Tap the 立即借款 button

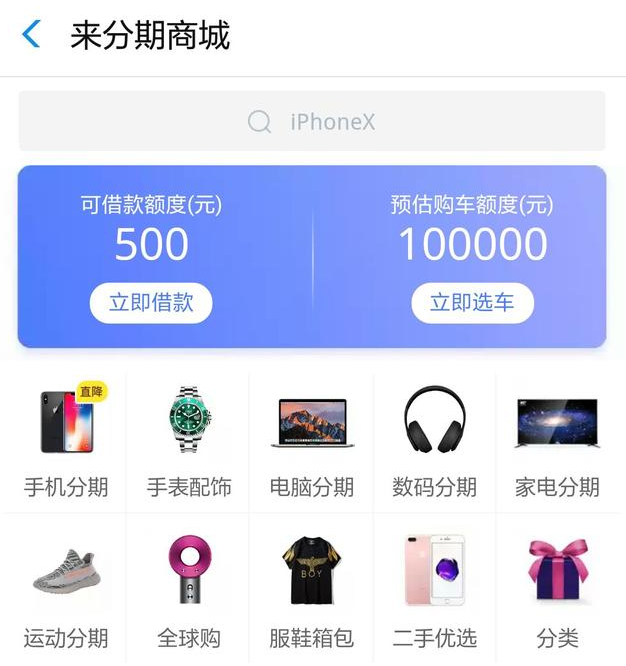151,303
